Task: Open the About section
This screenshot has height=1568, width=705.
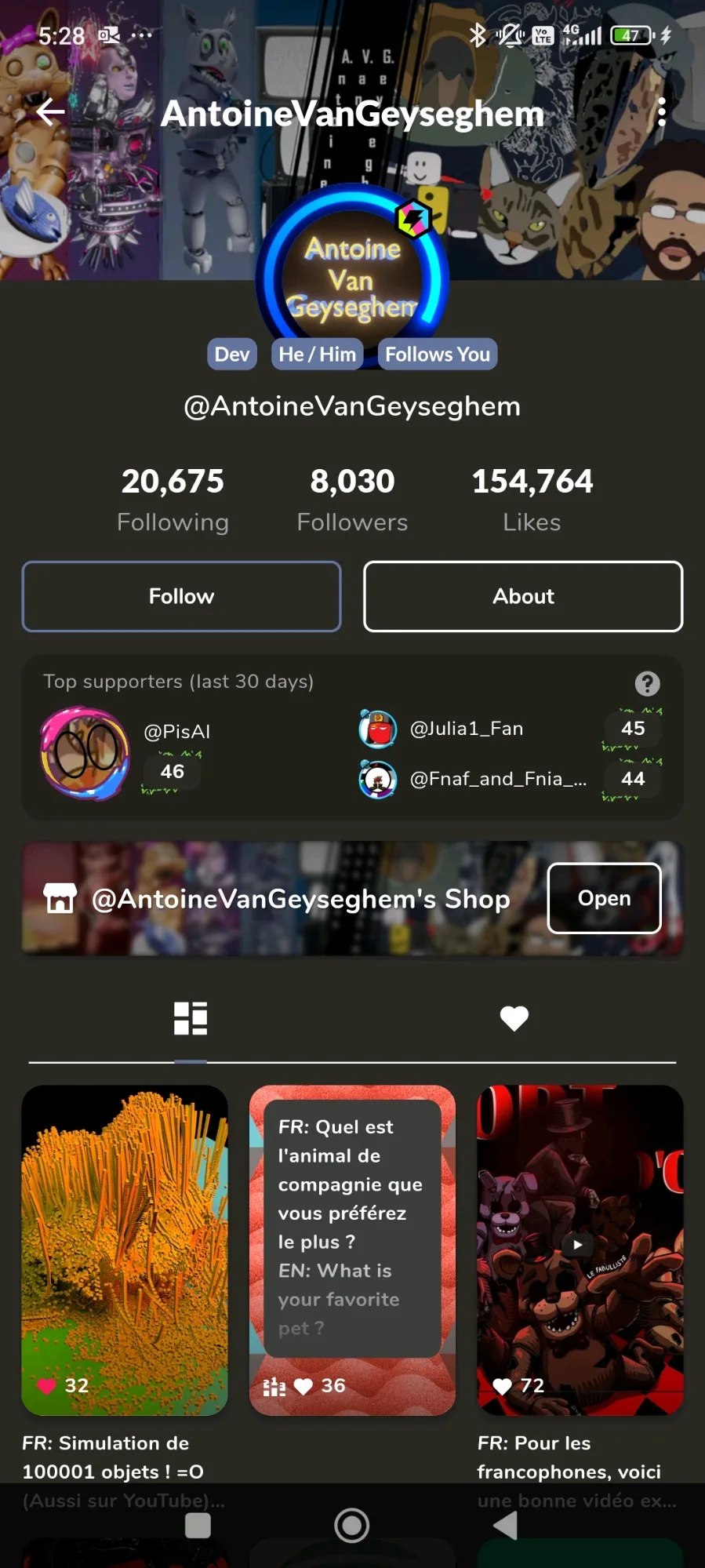Action: (523, 596)
